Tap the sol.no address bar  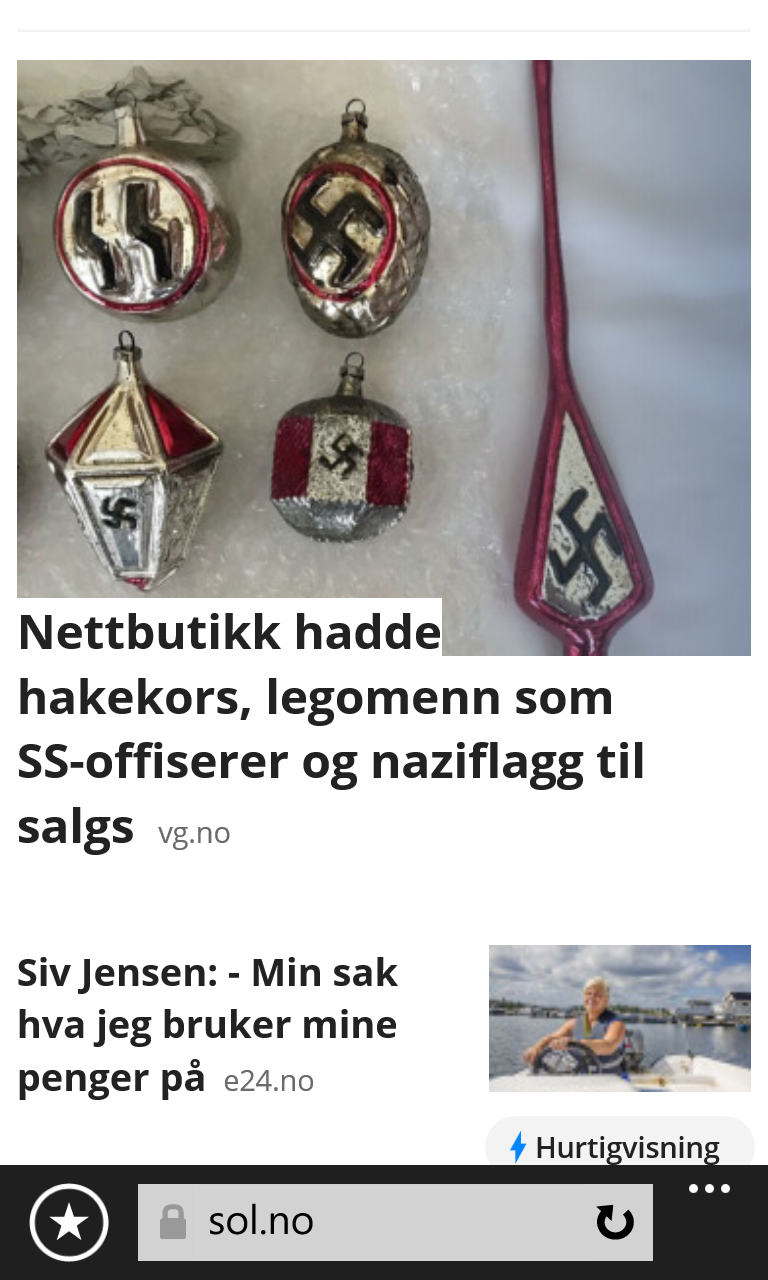[x=395, y=1222]
